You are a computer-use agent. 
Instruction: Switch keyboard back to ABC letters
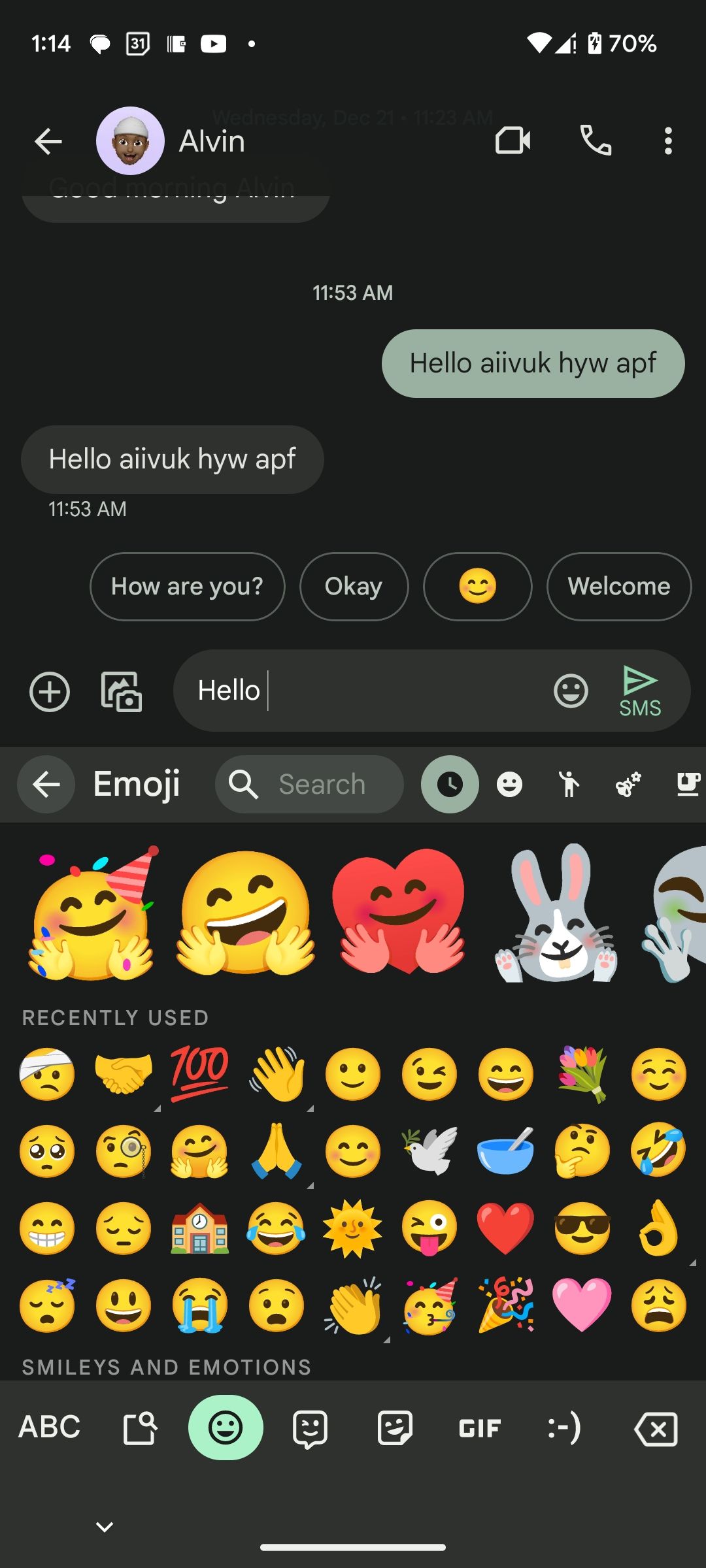pyautogui.click(x=50, y=1427)
